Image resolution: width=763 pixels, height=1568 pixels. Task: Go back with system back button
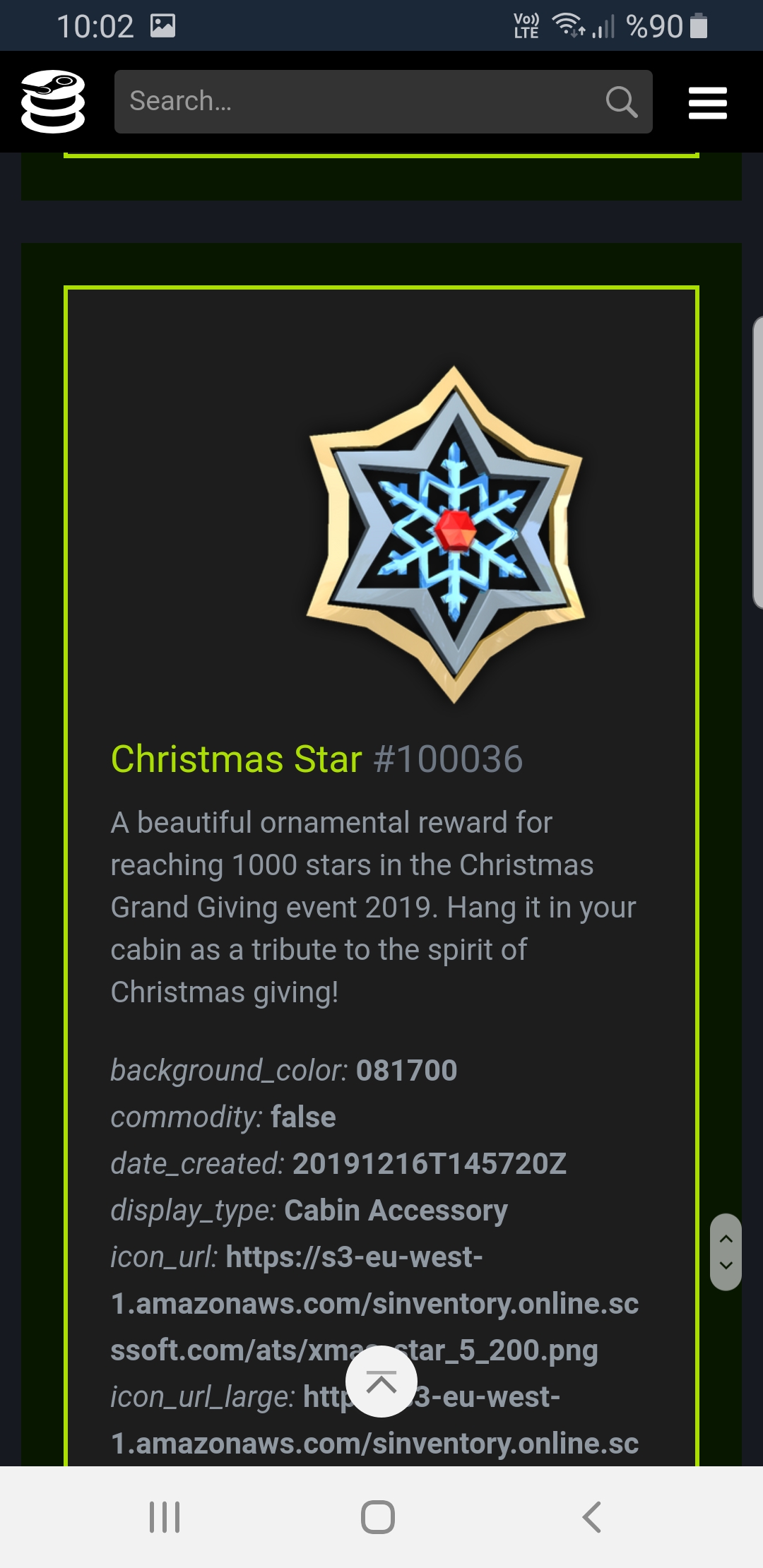tap(592, 1517)
